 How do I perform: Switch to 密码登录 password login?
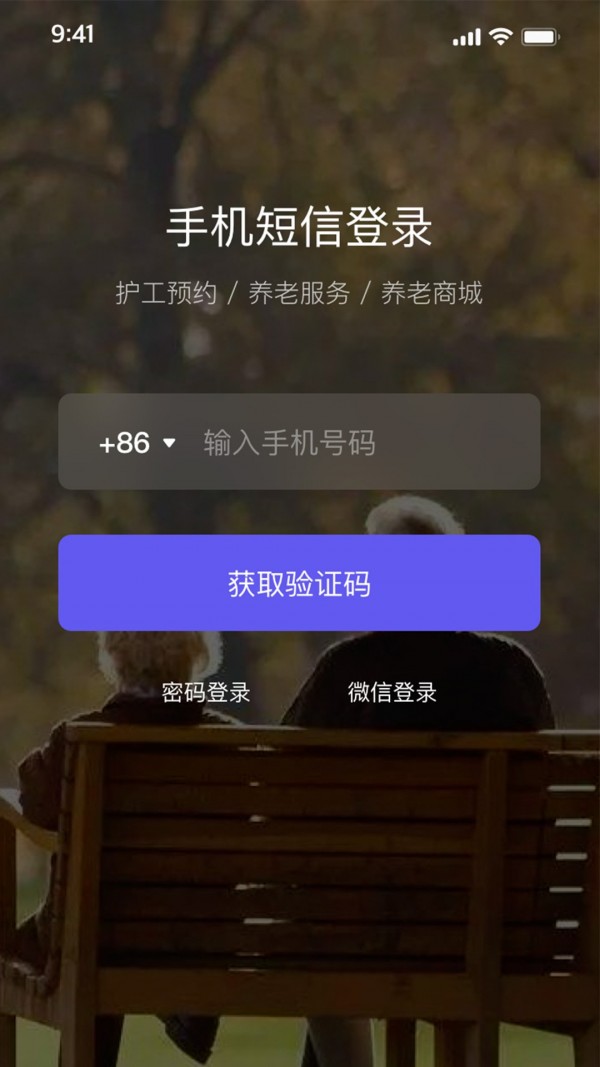206,692
